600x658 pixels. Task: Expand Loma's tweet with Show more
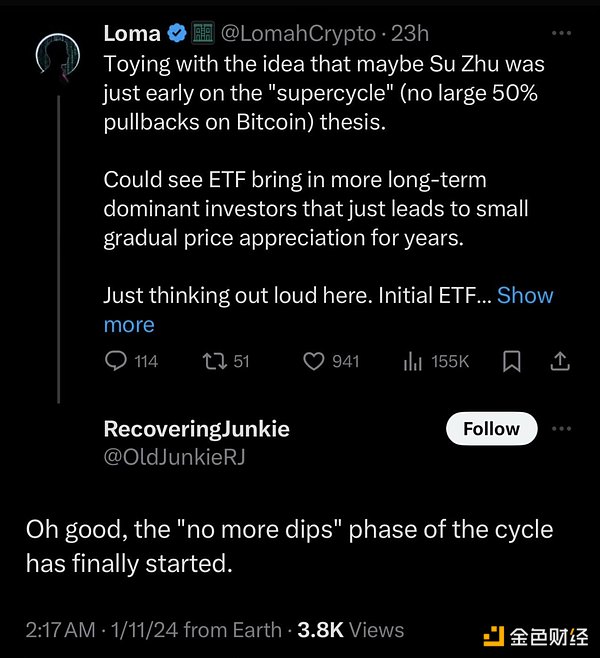(525, 295)
